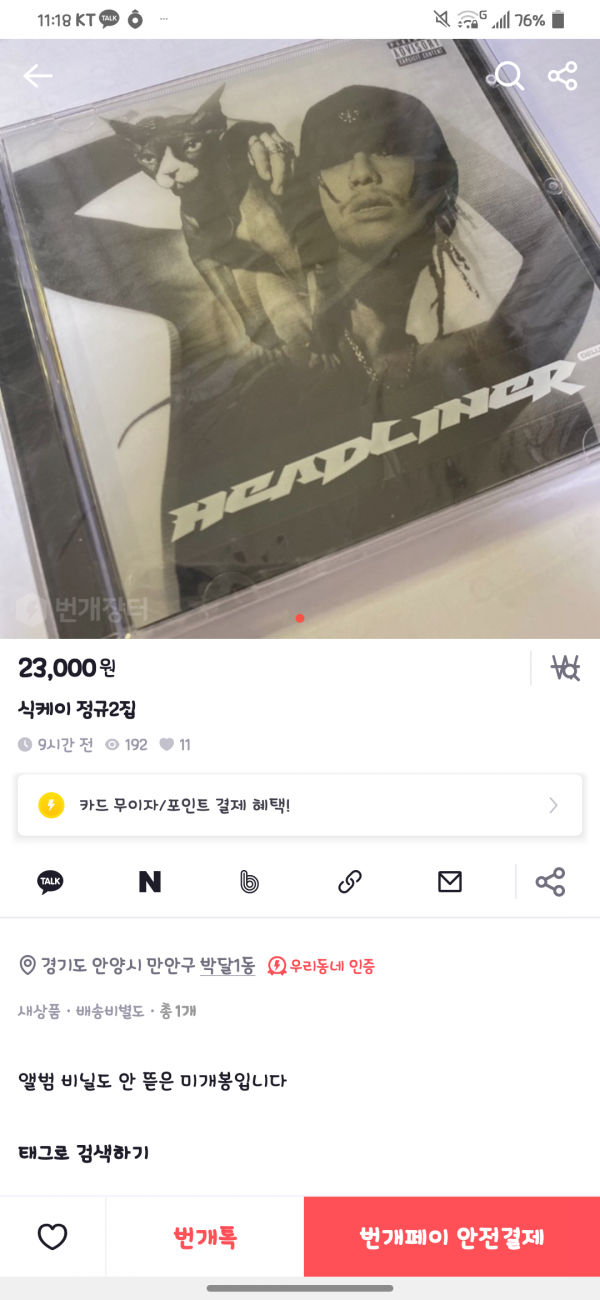The image size is (600, 1300).
Task: Tap the share icon on the top bar
Action: coord(563,76)
